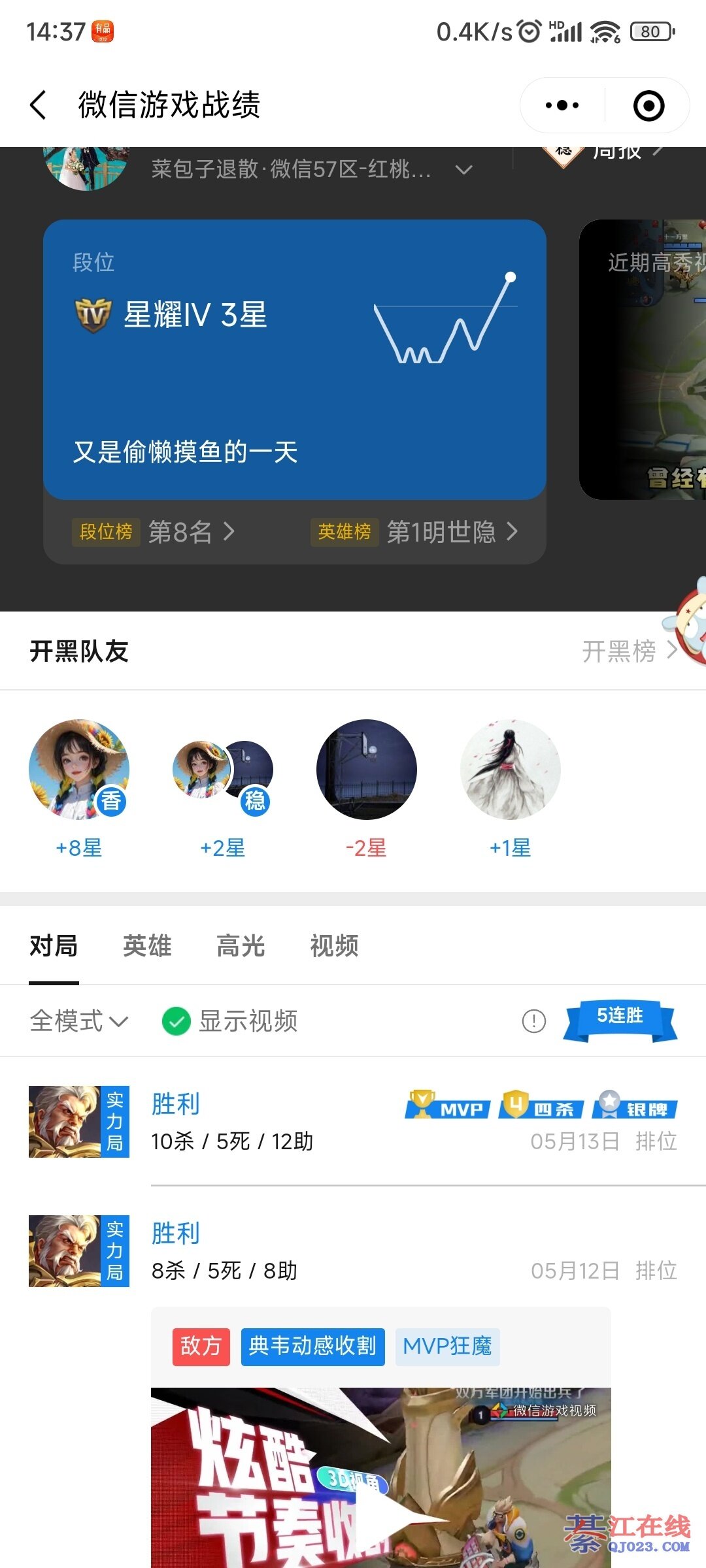
Task: Open the 开黑榜 leaderboard
Action: [x=629, y=651]
